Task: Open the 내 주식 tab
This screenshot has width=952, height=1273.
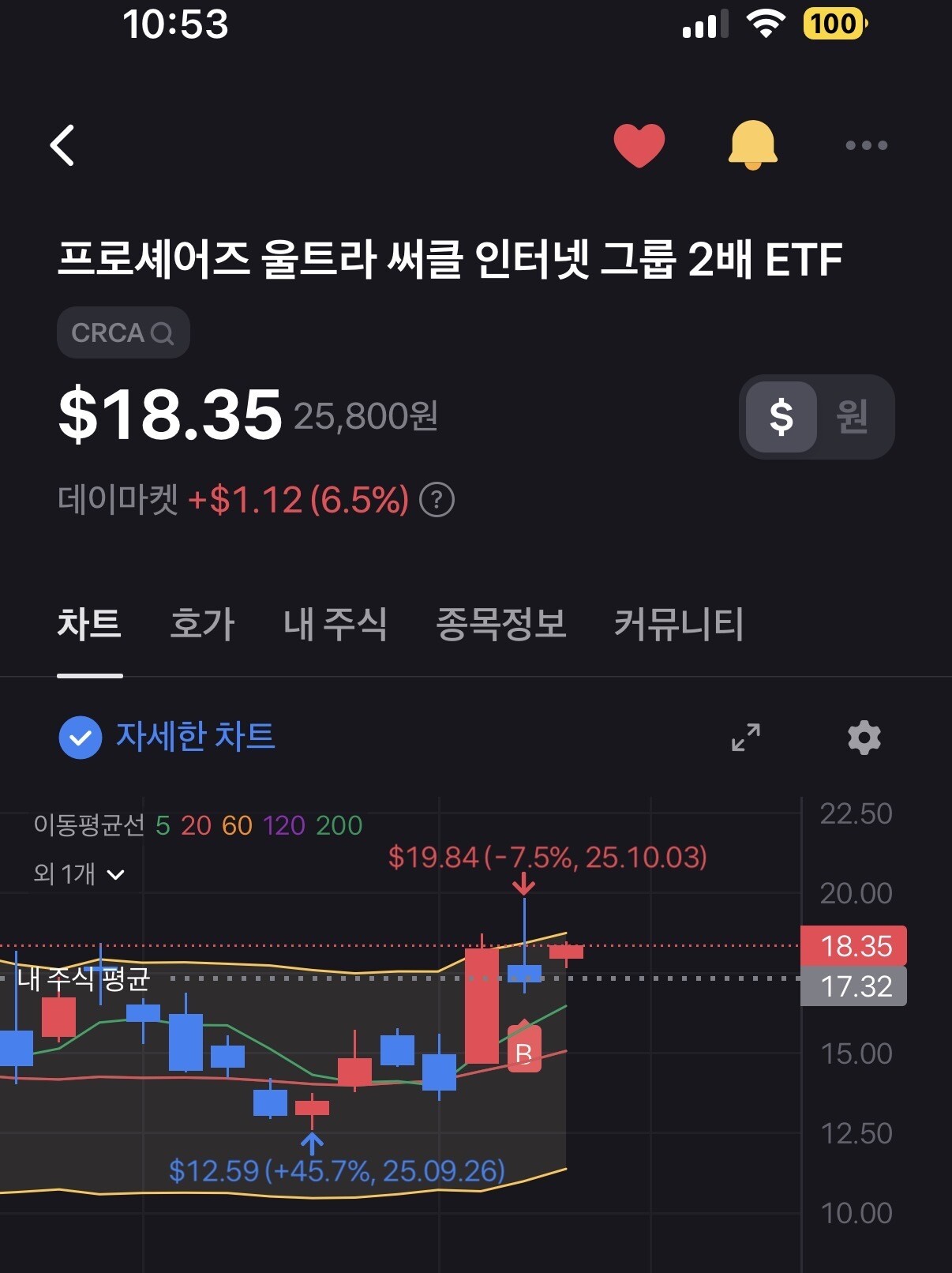Action: pyautogui.click(x=335, y=624)
